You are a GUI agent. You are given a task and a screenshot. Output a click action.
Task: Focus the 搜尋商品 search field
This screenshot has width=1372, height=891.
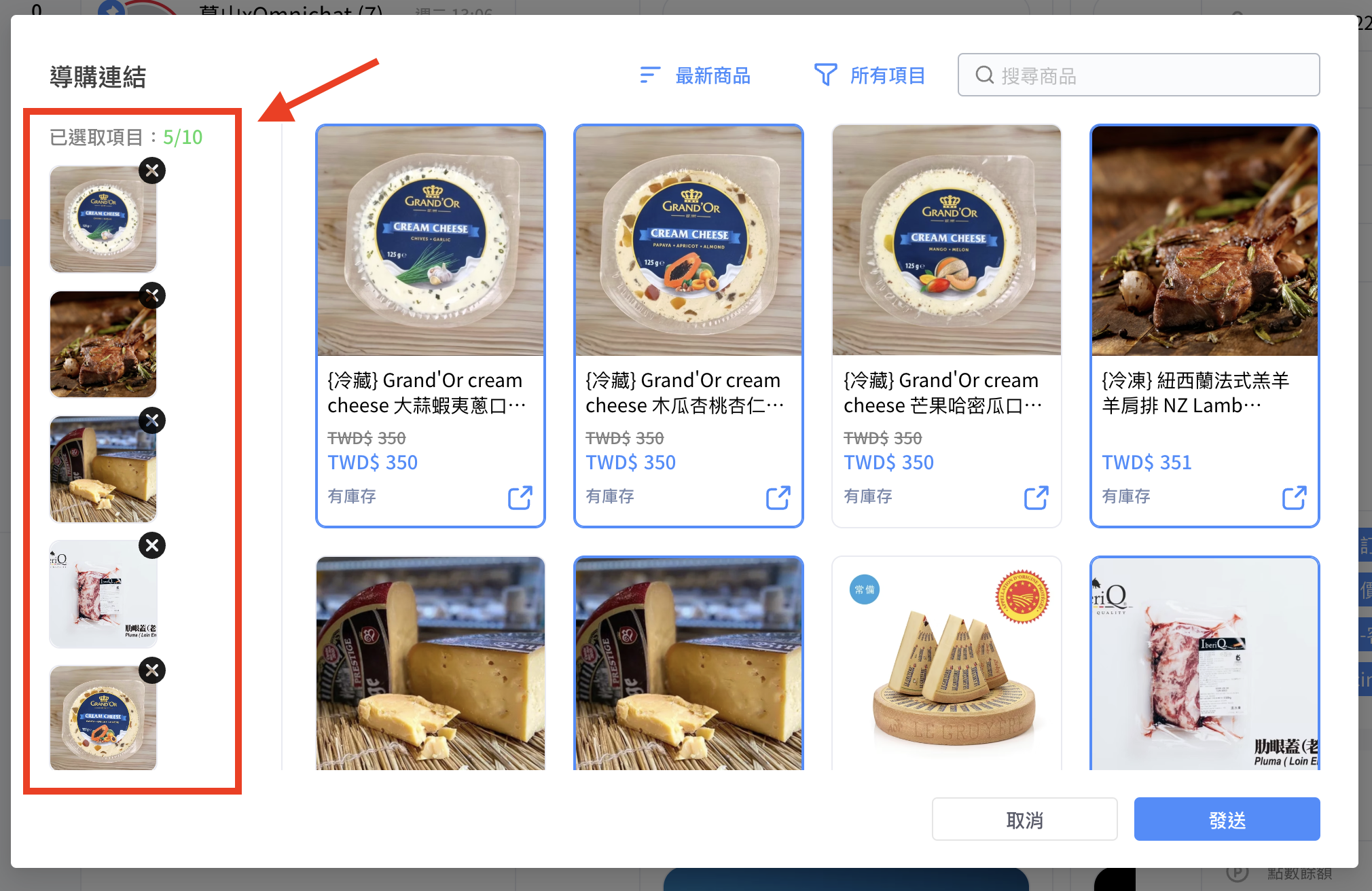1148,75
